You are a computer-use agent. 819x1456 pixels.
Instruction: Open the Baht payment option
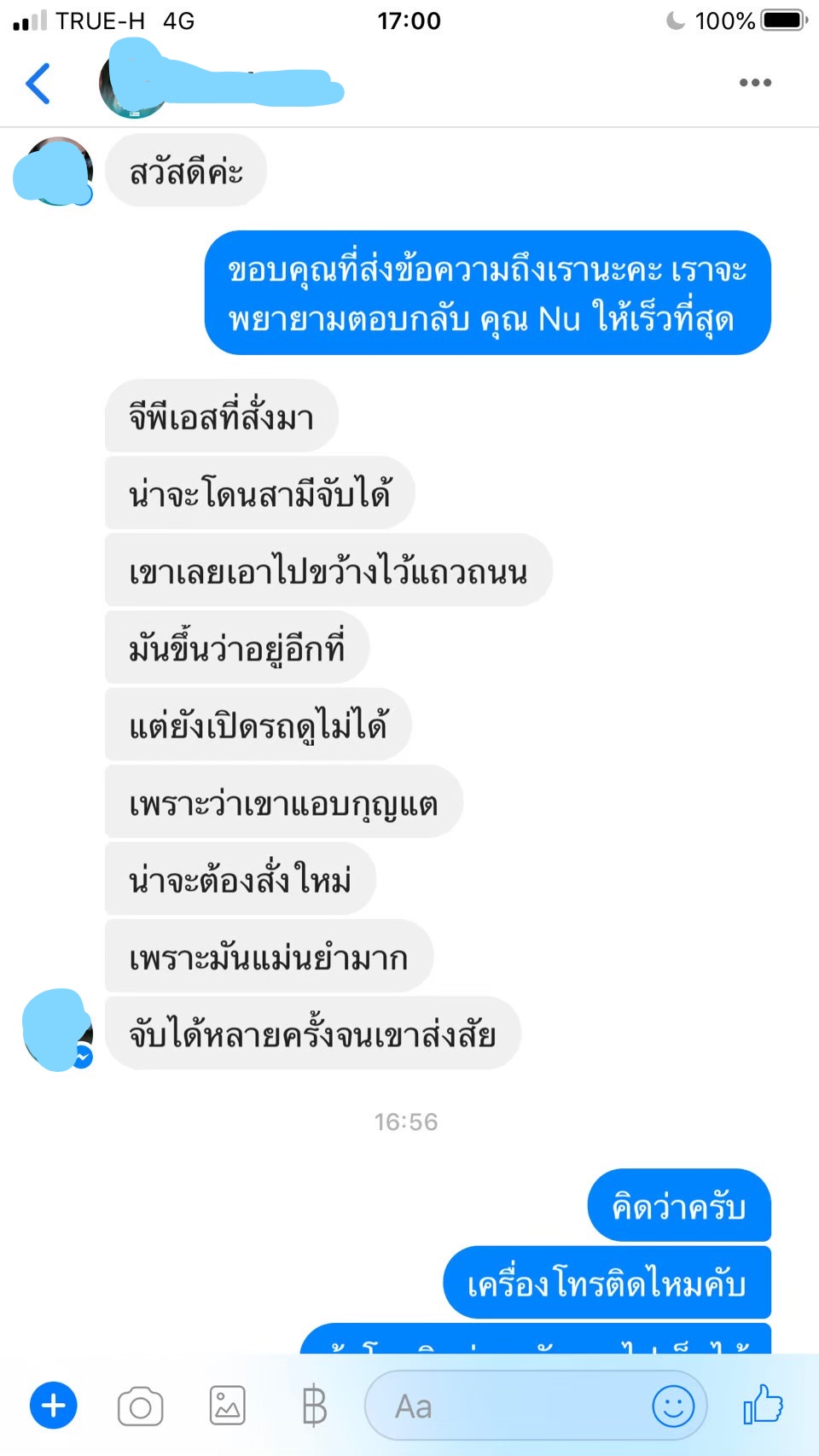coord(314,1406)
